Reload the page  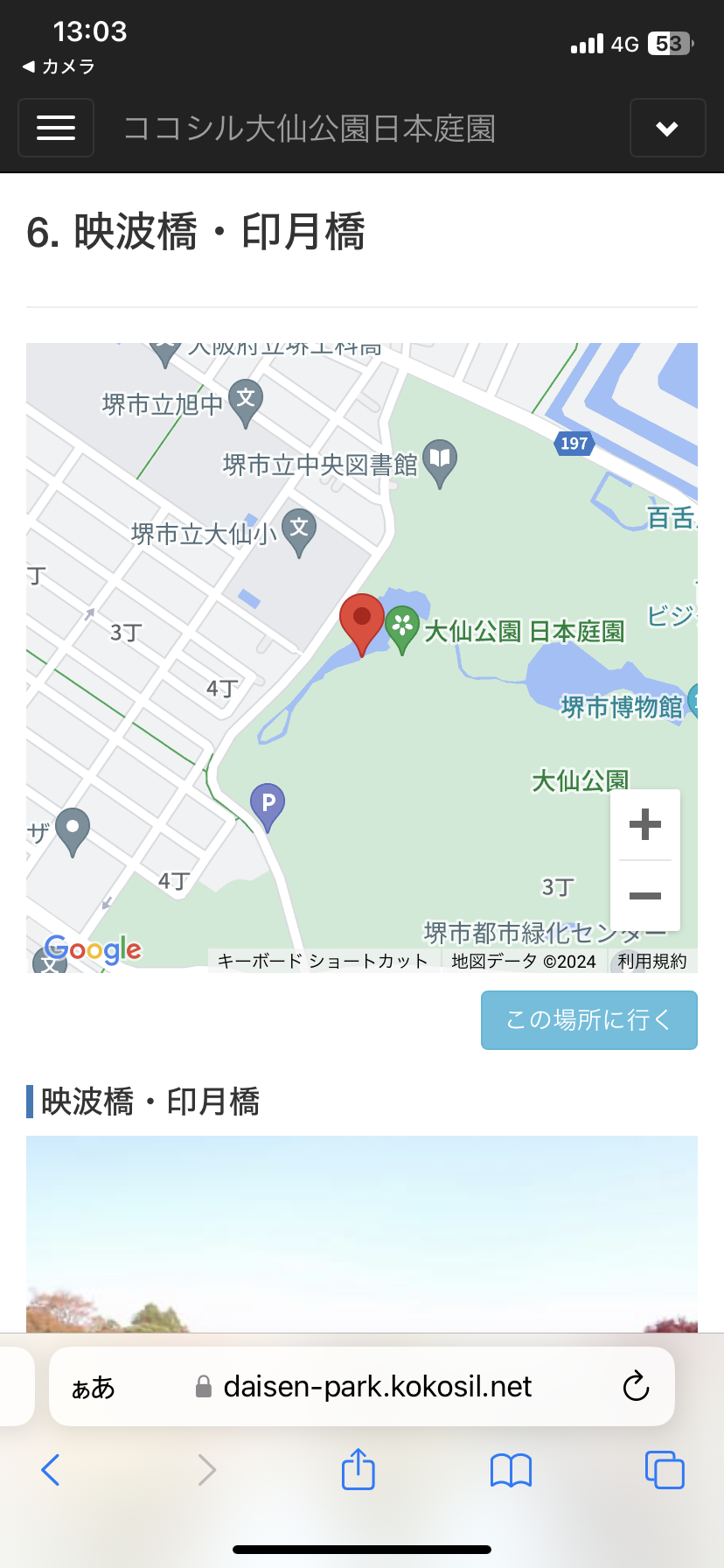point(636,1386)
